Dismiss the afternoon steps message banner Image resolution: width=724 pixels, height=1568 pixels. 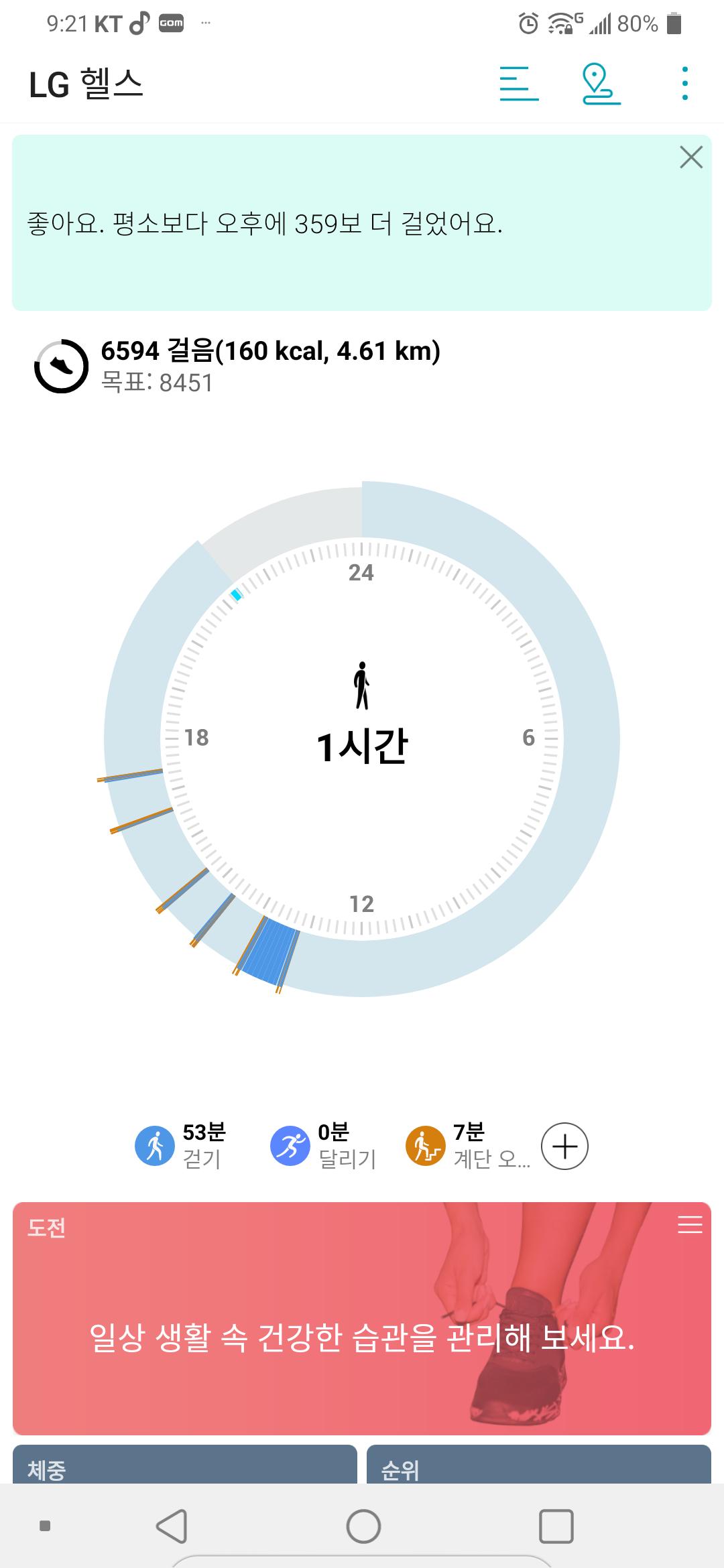click(x=690, y=158)
